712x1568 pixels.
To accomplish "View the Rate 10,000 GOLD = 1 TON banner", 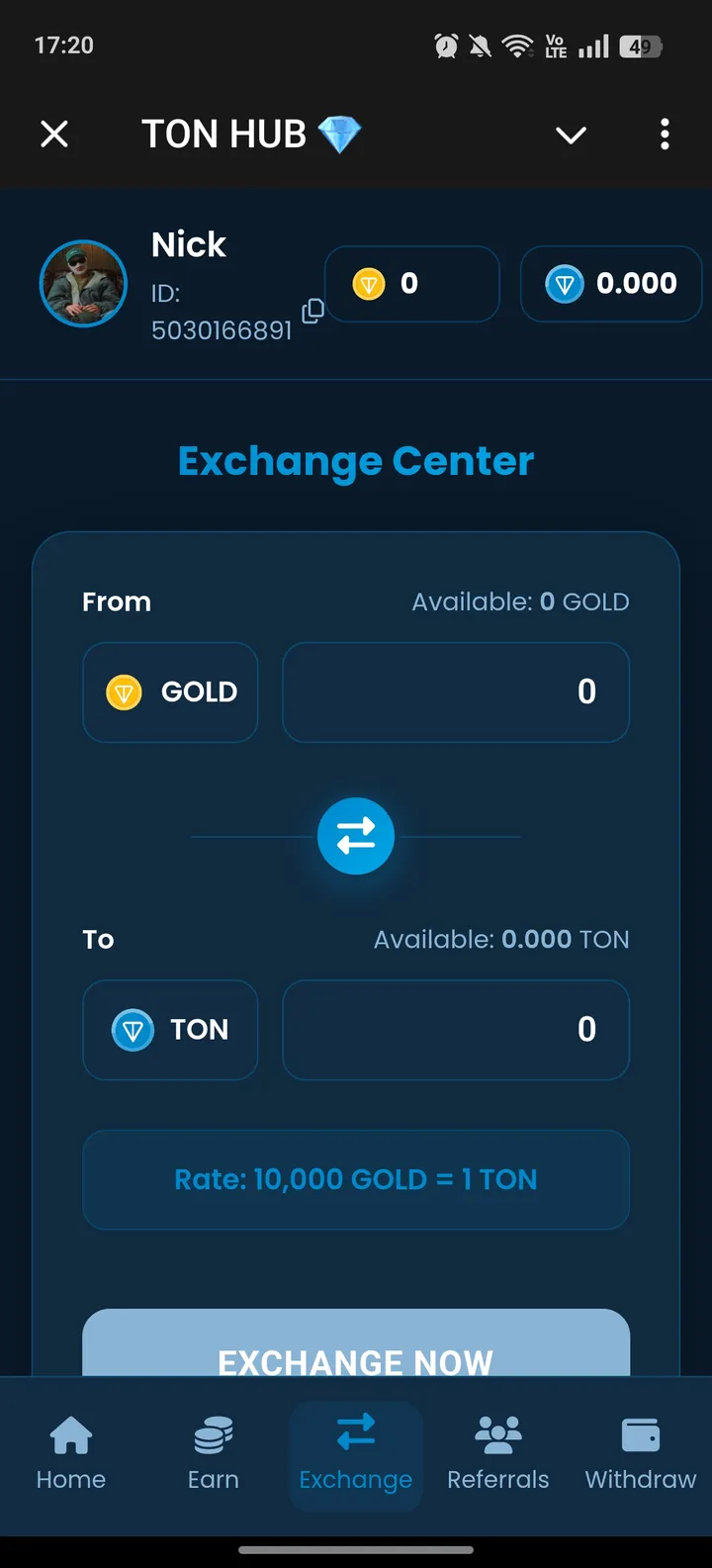I will tap(356, 1179).
